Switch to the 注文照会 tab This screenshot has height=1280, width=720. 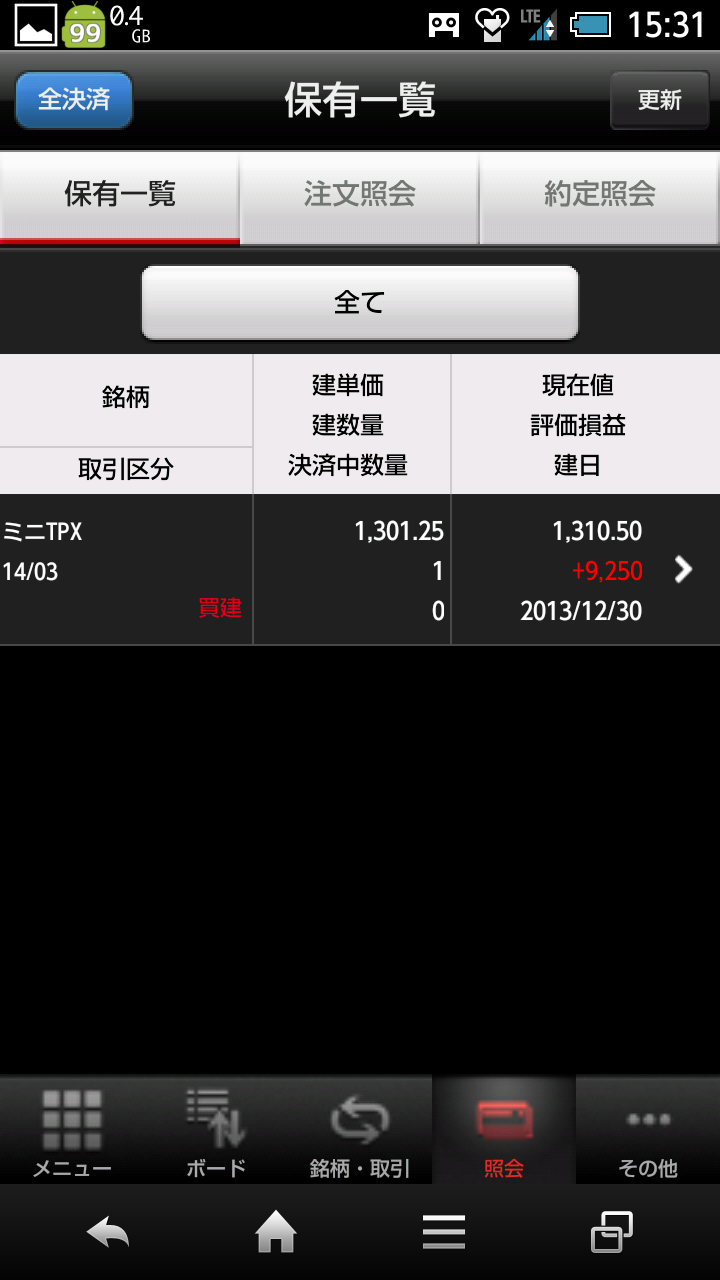(x=360, y=196)
